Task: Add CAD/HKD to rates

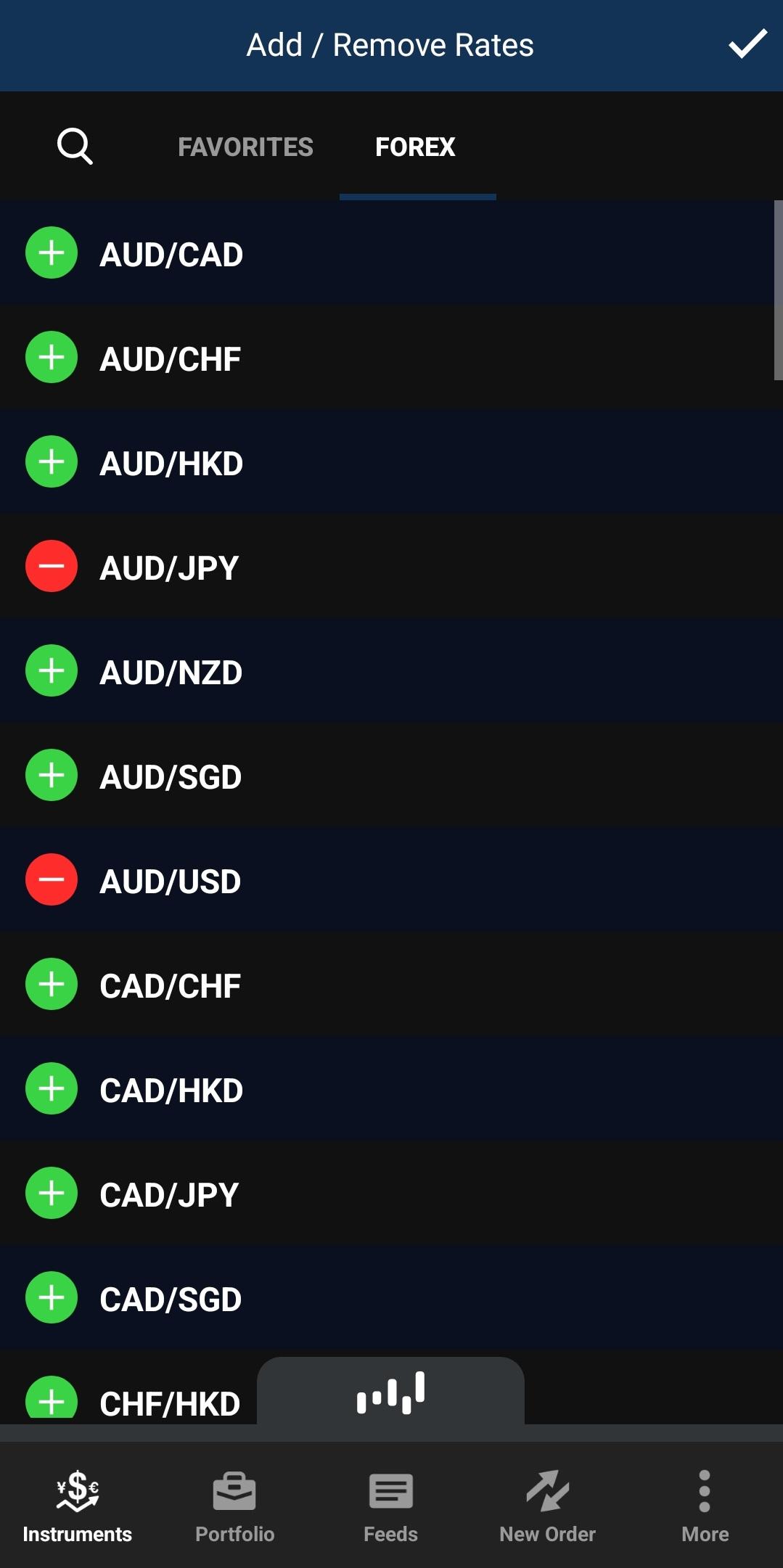Action: (x=52, y=1089)
